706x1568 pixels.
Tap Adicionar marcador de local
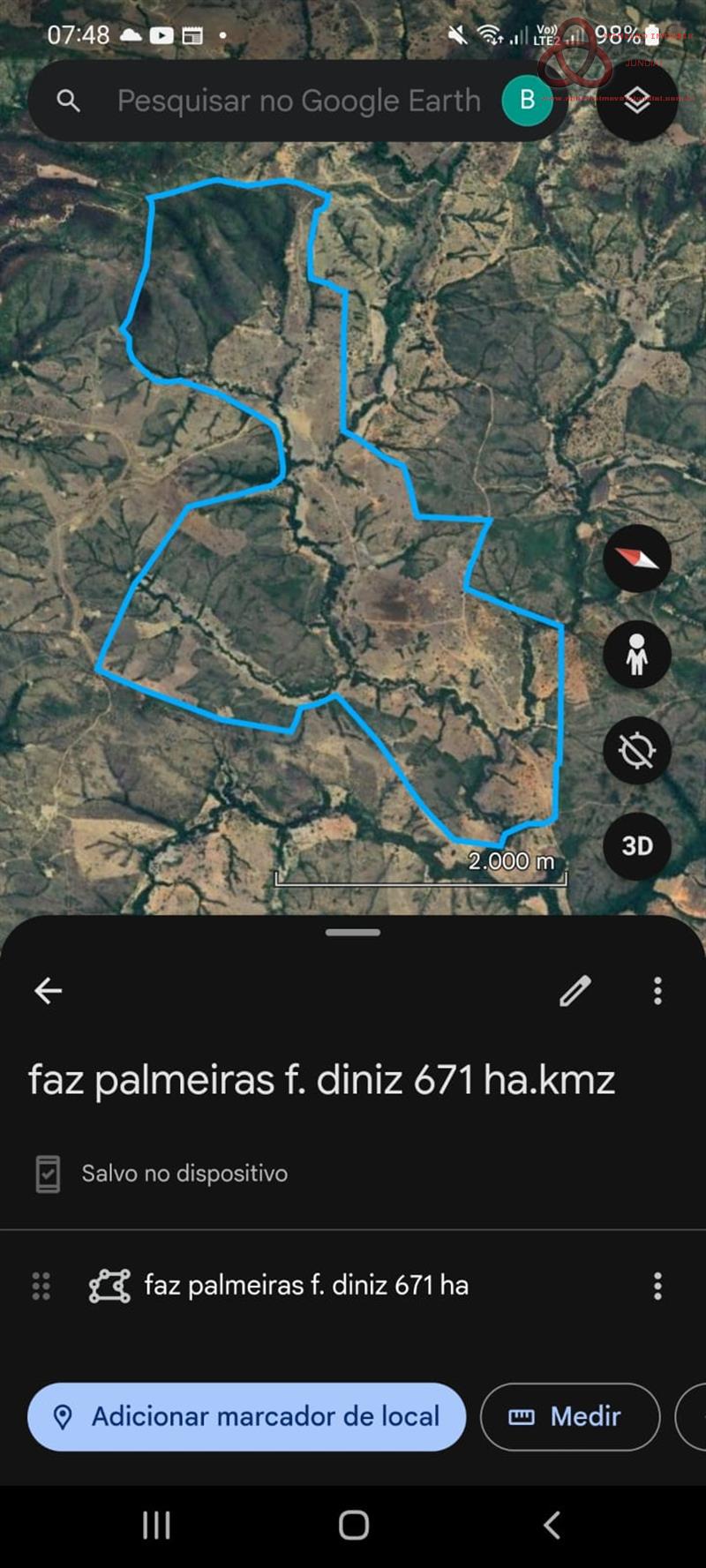point(247,1416)
